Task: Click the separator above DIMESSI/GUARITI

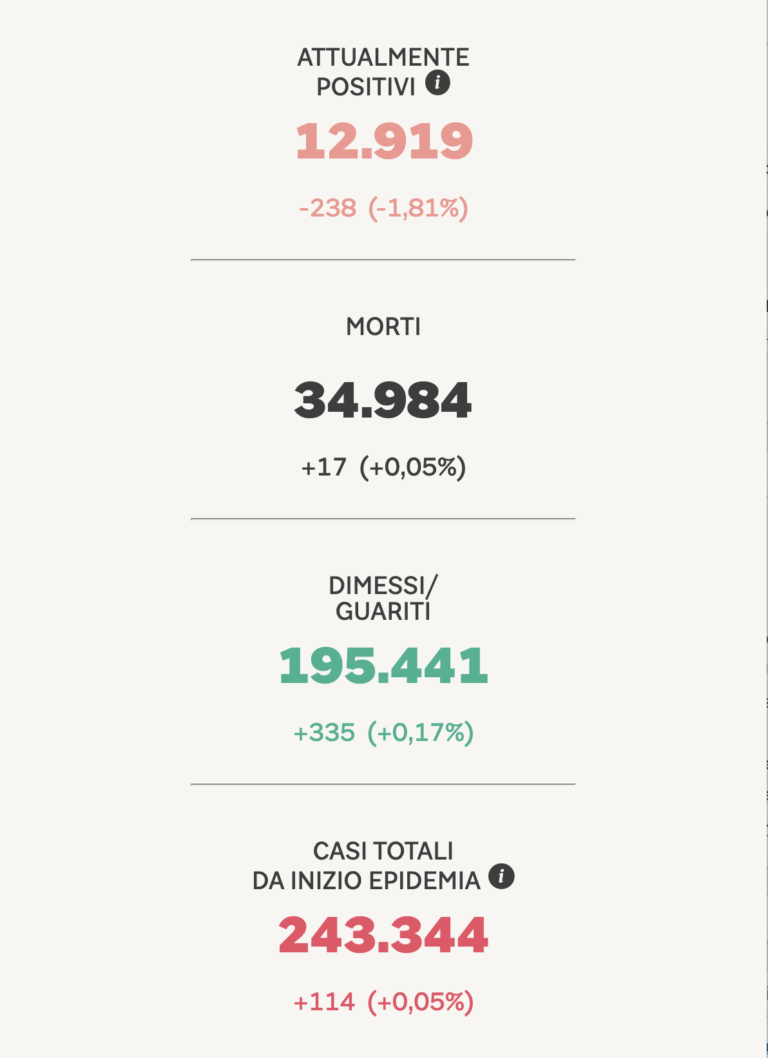Action: [x=384, y=517]
